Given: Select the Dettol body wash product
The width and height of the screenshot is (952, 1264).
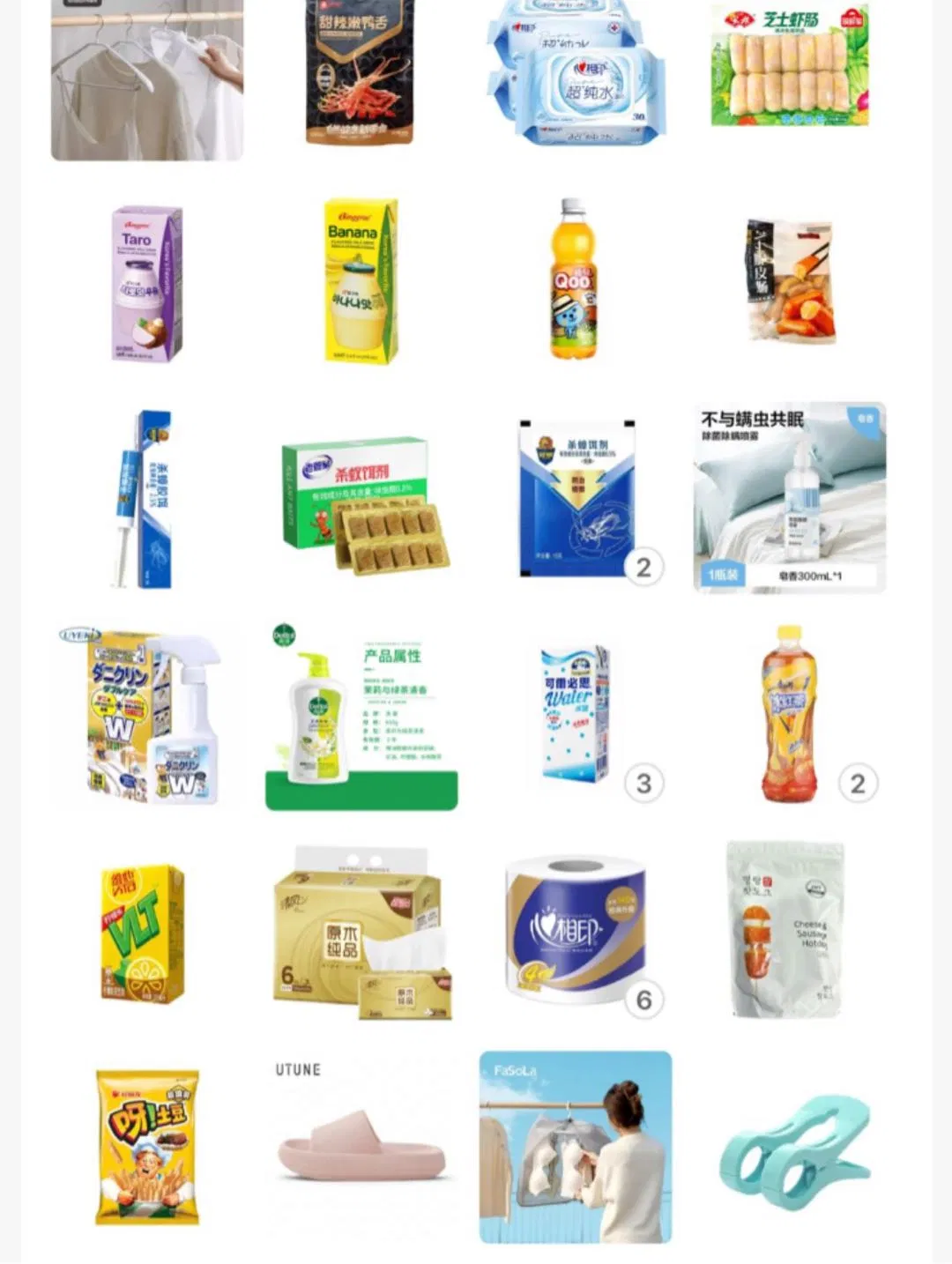Looking at the screenshot, I should coord(361,718).
